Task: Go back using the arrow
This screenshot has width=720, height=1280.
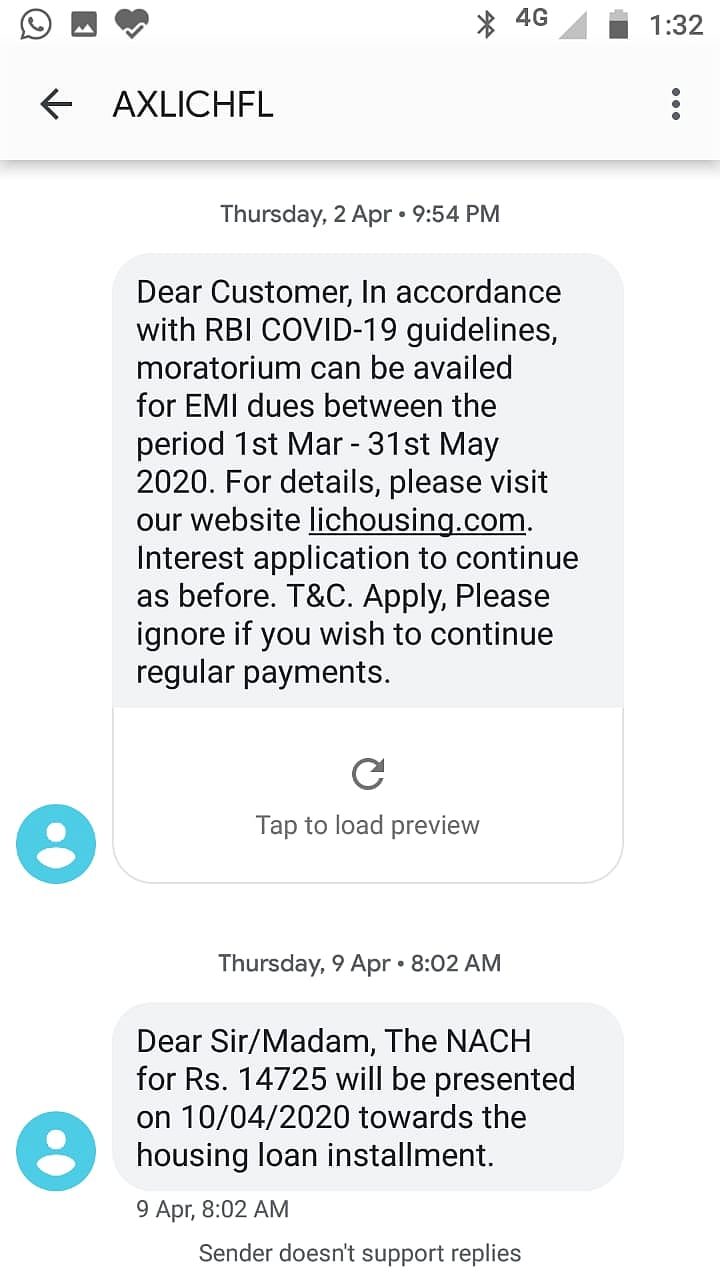Action: (x=56, y=104)
